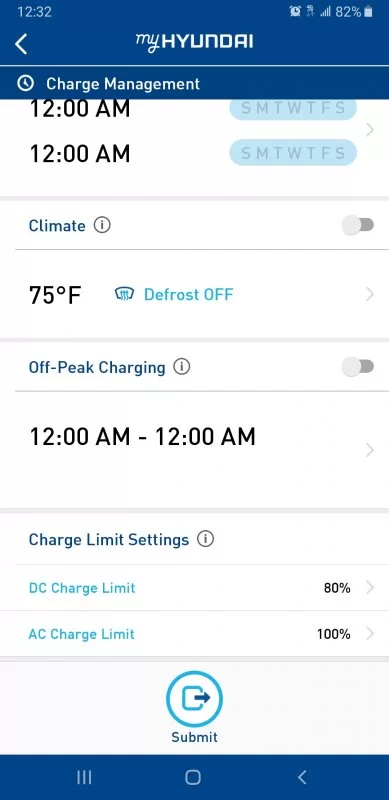This screenshot has width=389, height=800.
Task: Open DC Charge Limit setting
Action: 194,588
